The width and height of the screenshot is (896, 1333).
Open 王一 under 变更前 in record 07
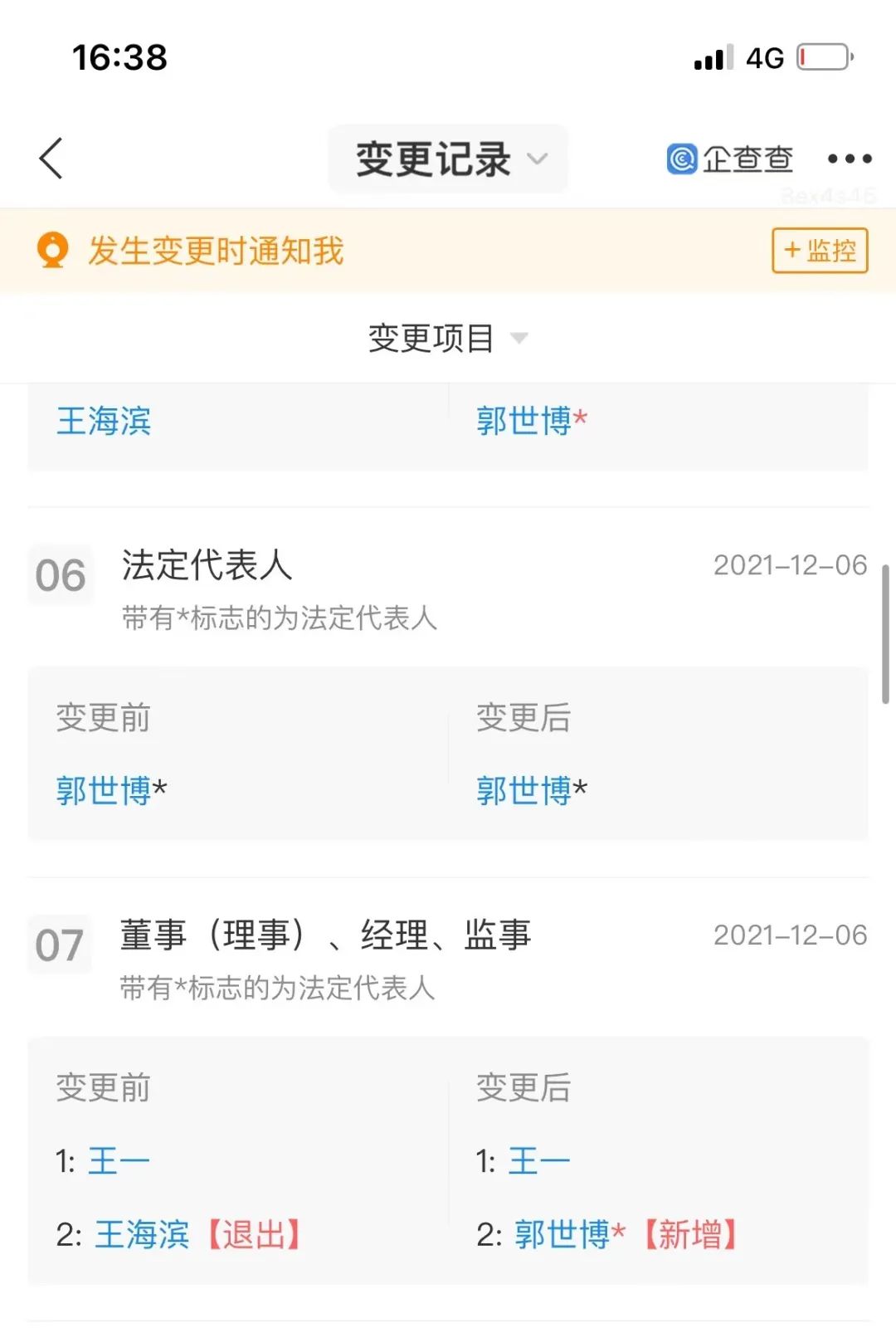pyautogui.click(x=119, y=1161)
